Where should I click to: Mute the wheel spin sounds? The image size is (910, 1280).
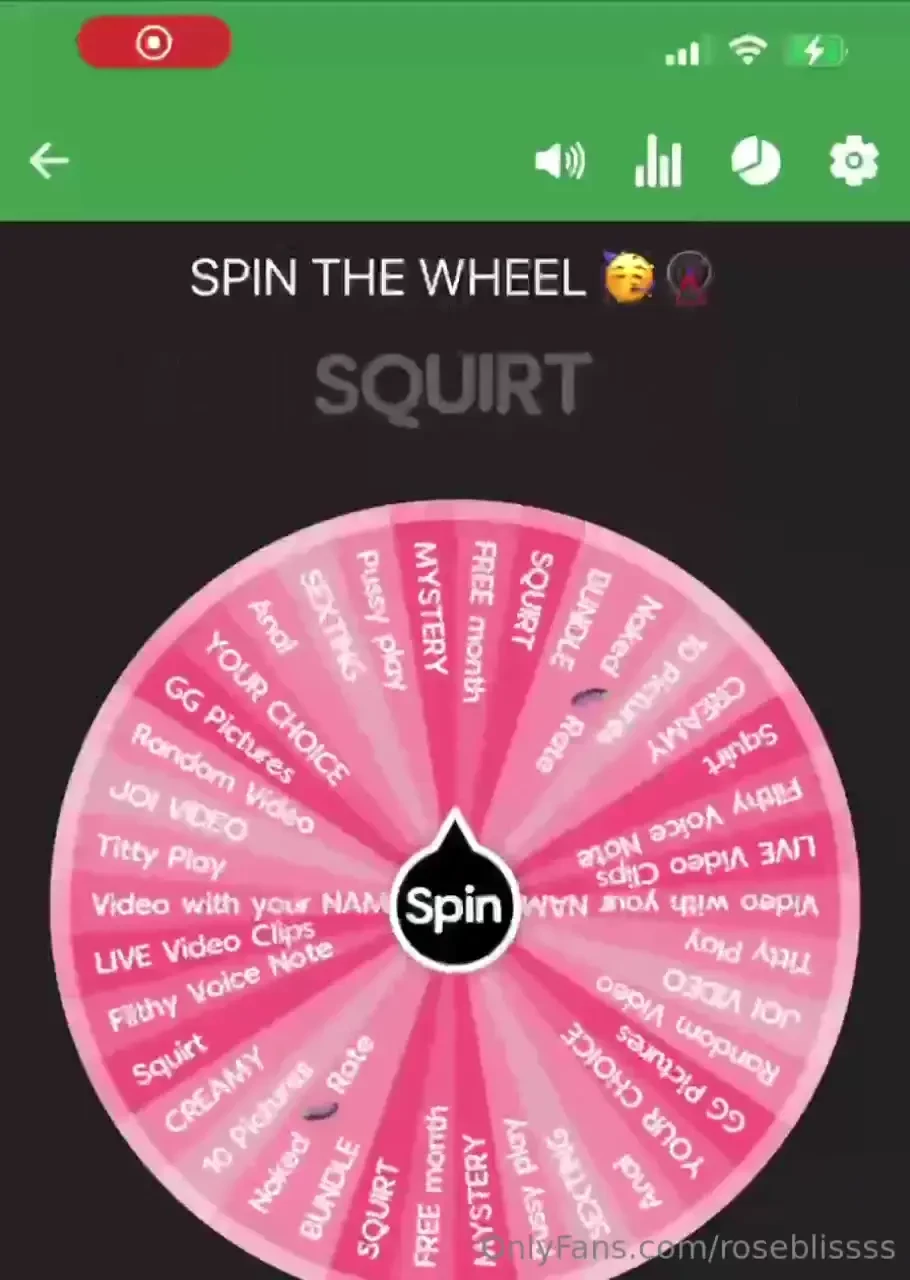point(560,160)
